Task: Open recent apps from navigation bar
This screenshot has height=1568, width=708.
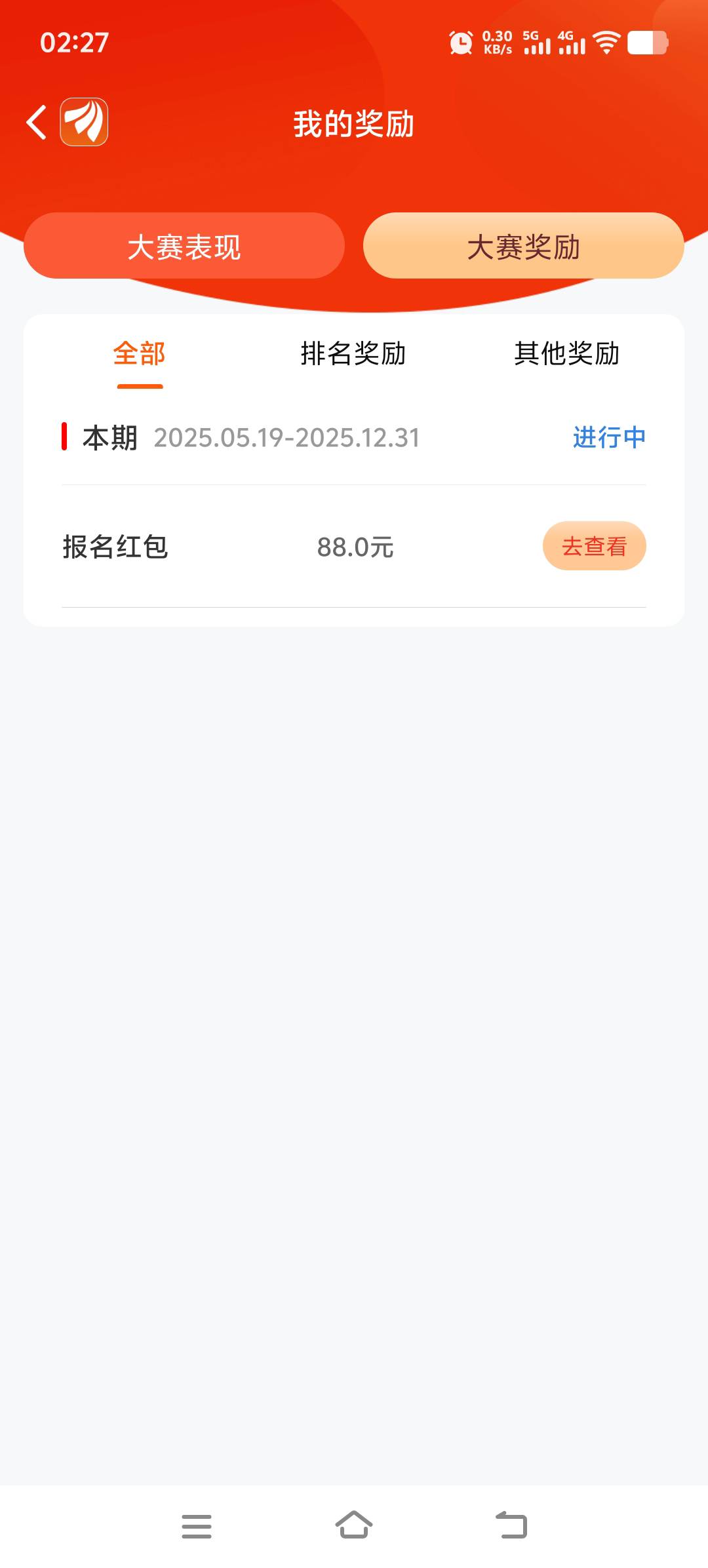Action: [197, 1526]
